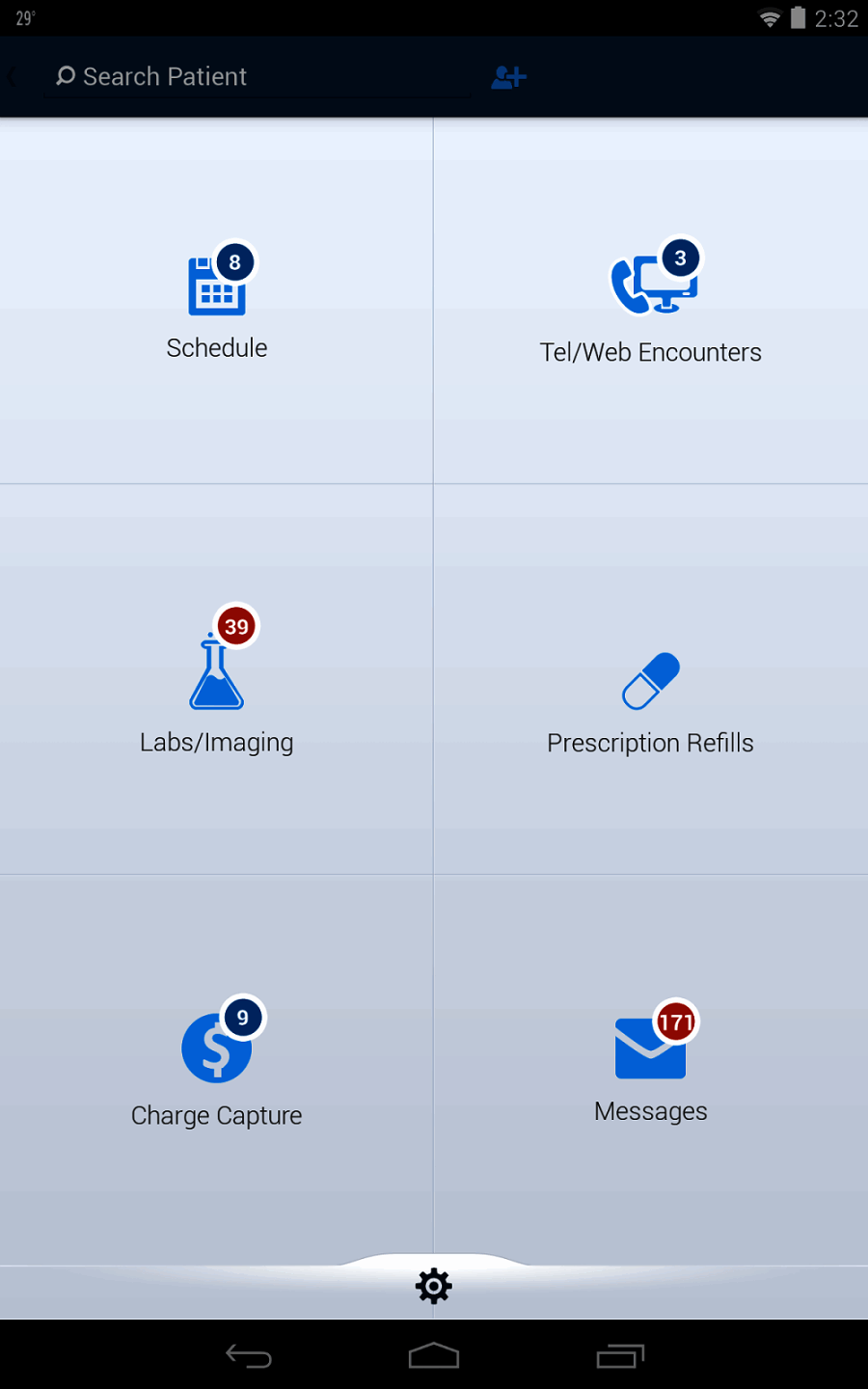
Task: Open the settings gear
Action: click(433, 1286)
